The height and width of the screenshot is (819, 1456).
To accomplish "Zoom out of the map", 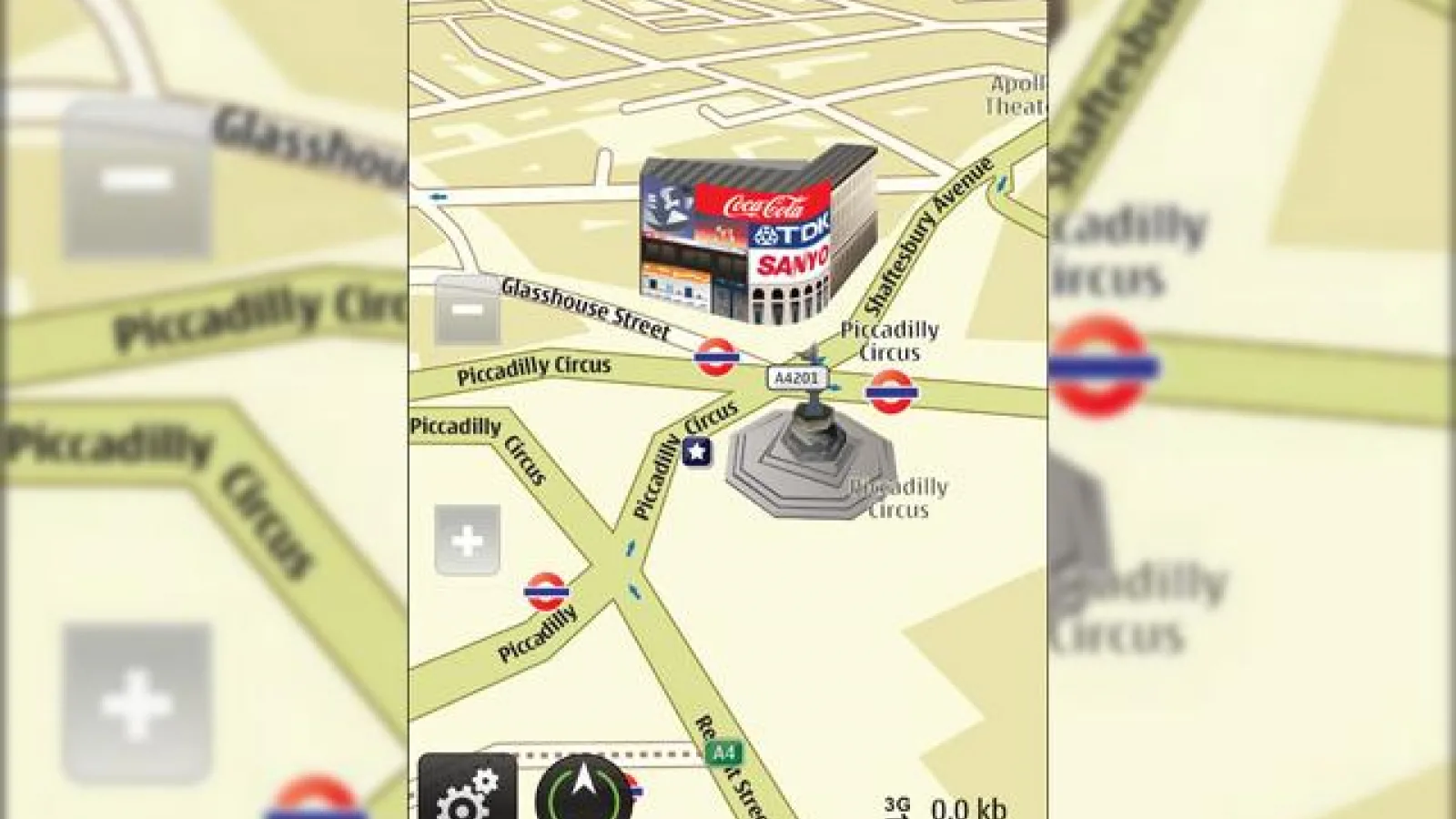I will click(x=467, y=309).
